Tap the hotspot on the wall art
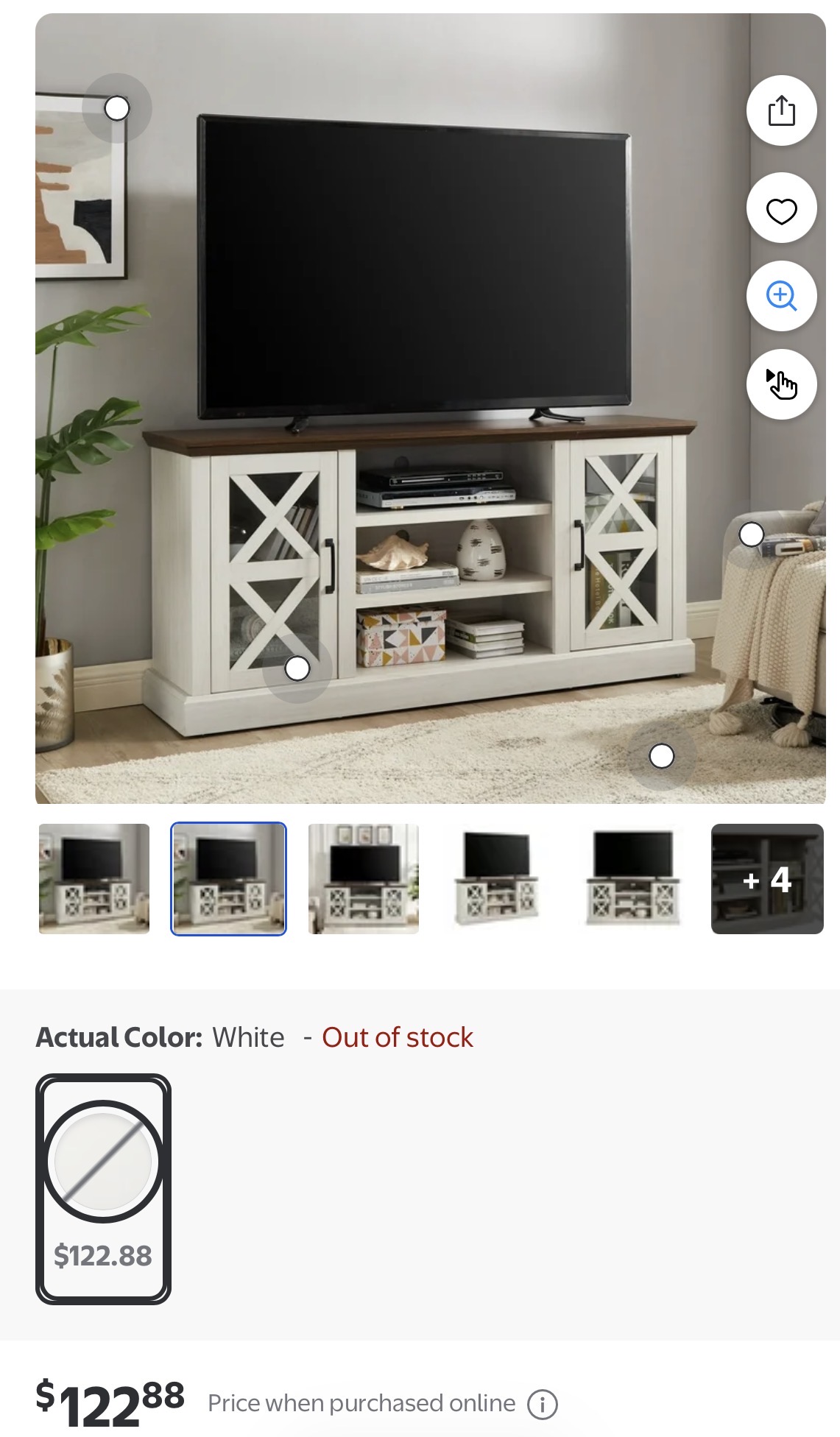This screenshot has width=840, height=1437. click(116, 108)
